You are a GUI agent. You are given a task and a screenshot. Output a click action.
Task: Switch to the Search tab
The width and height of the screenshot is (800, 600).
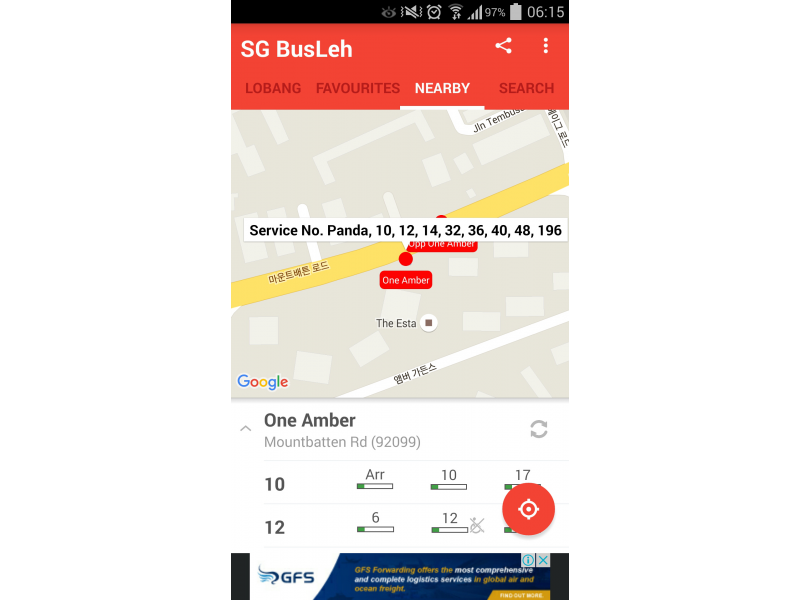click(526, 88)
